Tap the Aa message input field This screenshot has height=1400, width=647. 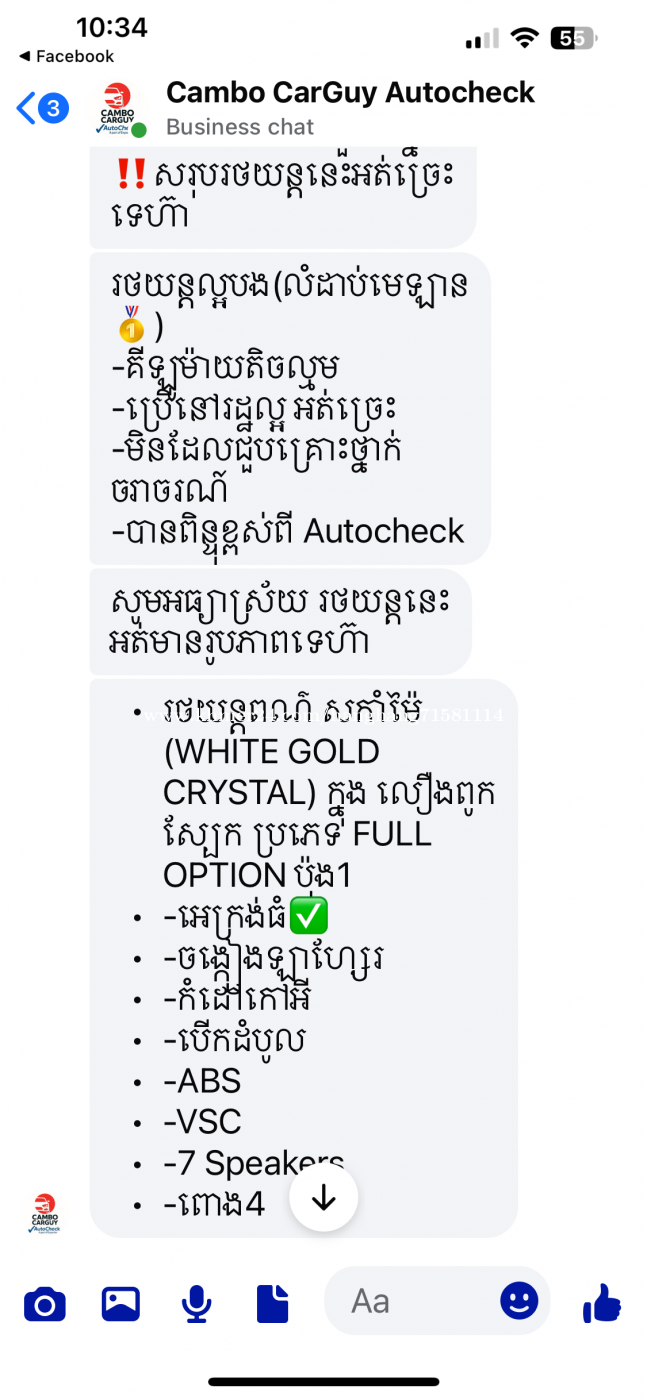410,1301
